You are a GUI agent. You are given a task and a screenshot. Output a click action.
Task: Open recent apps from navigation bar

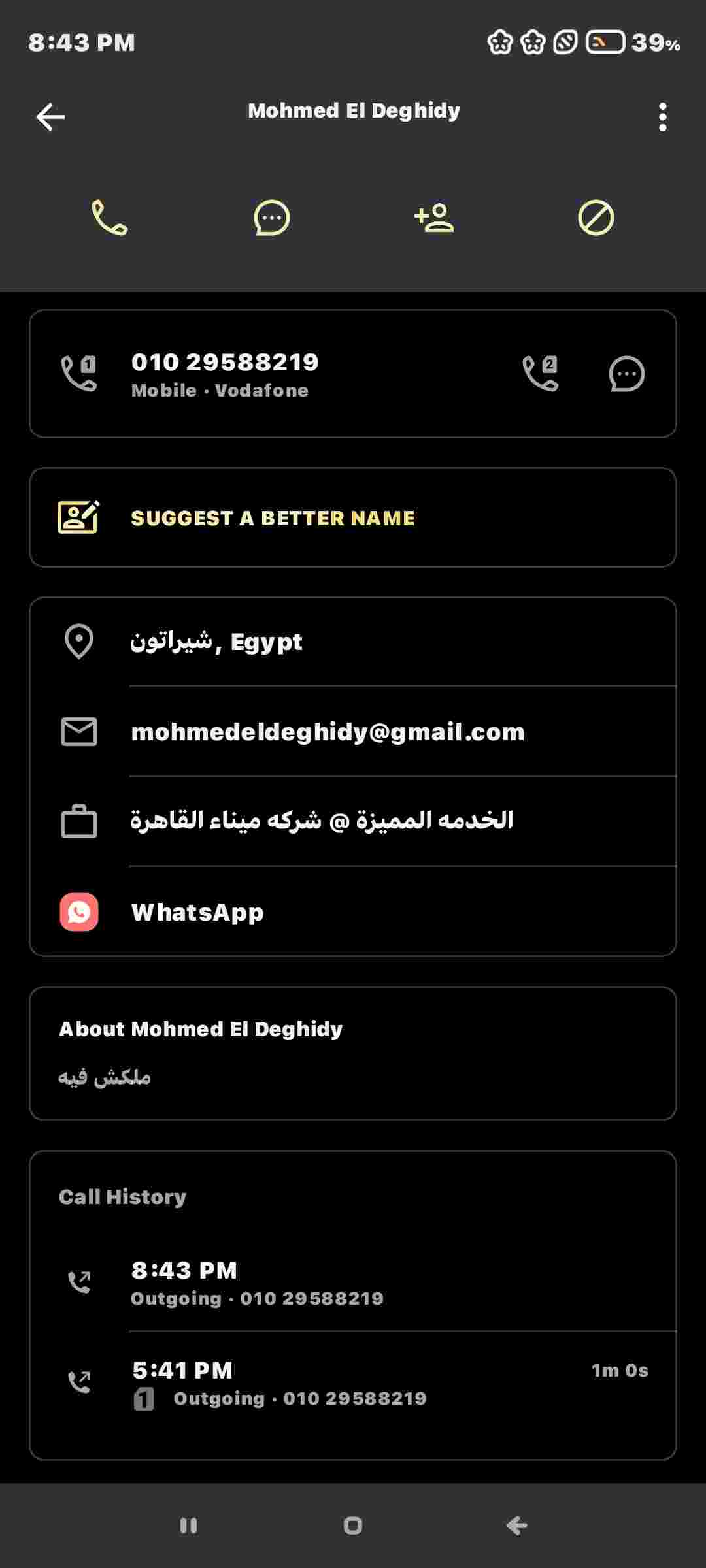pos(188,1526)
